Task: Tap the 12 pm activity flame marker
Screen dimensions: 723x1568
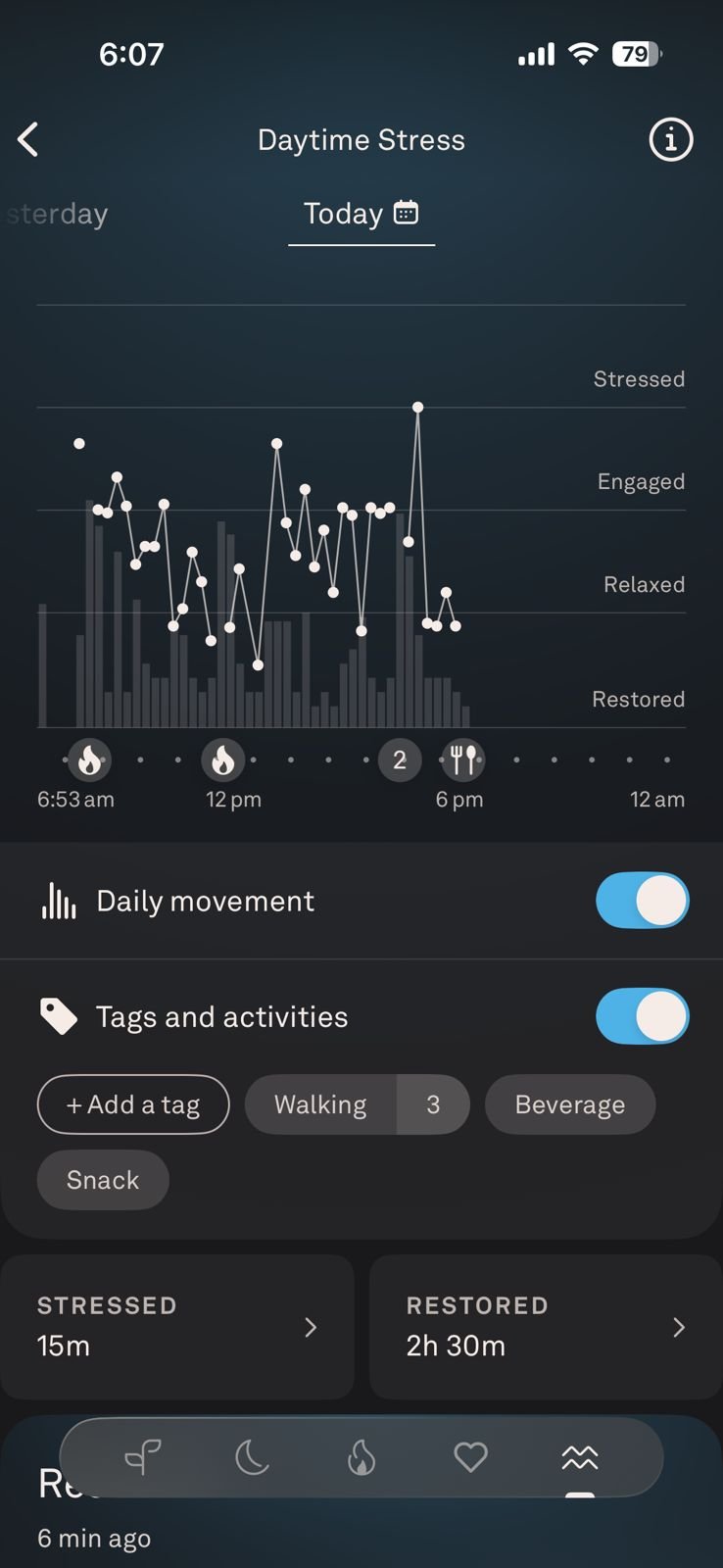Action: (222, 759)
